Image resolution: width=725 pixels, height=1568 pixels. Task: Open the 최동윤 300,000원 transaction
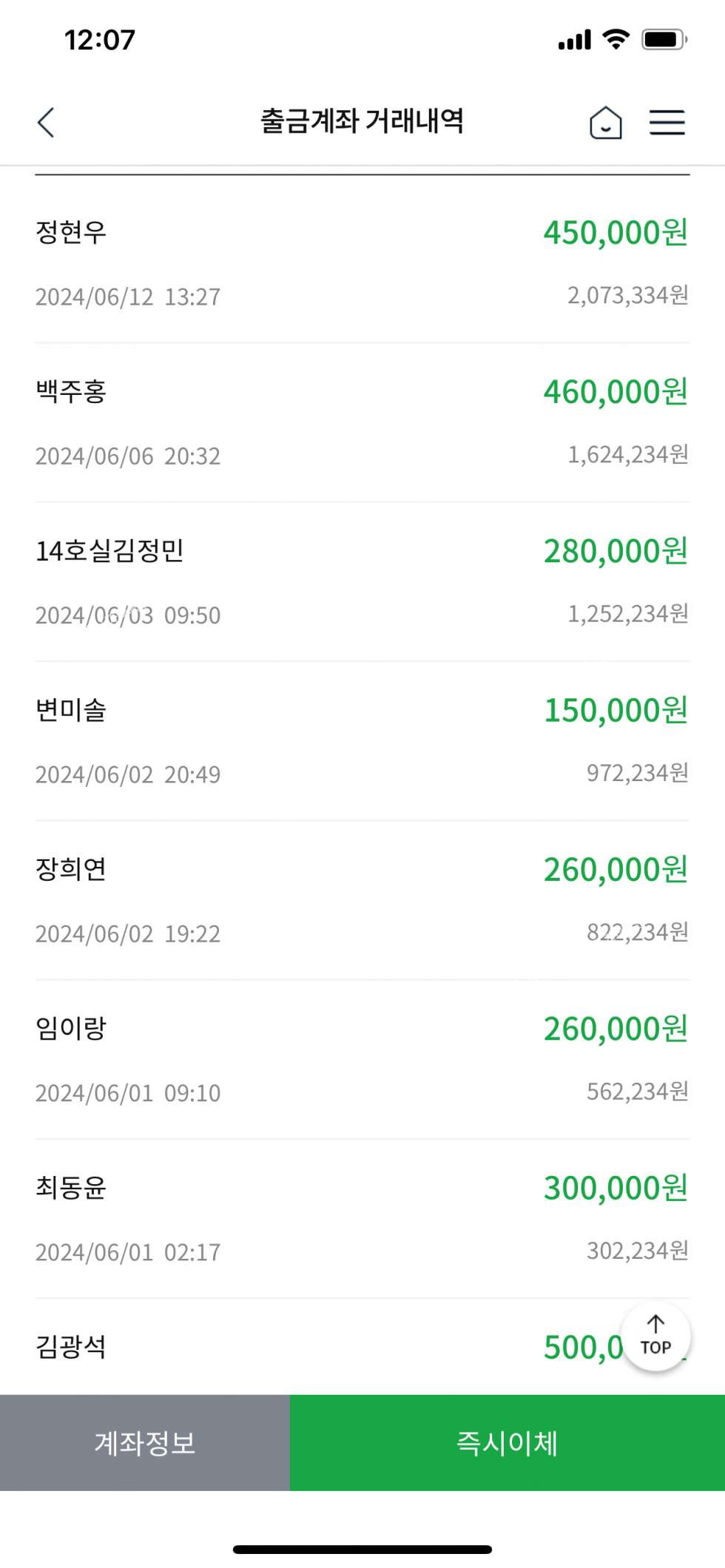[362, 1218]
